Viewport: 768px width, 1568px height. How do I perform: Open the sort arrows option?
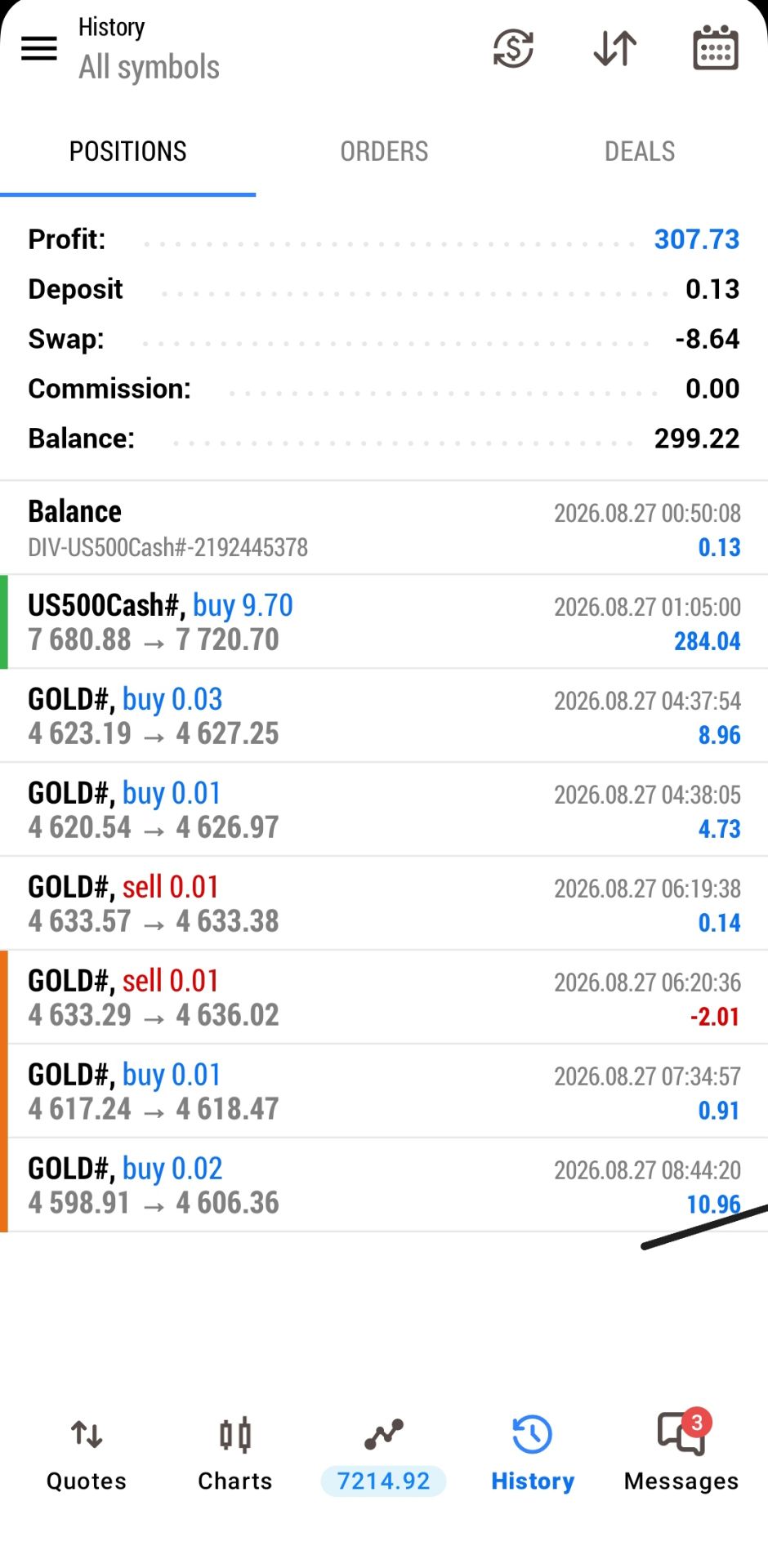pos(615,48)
